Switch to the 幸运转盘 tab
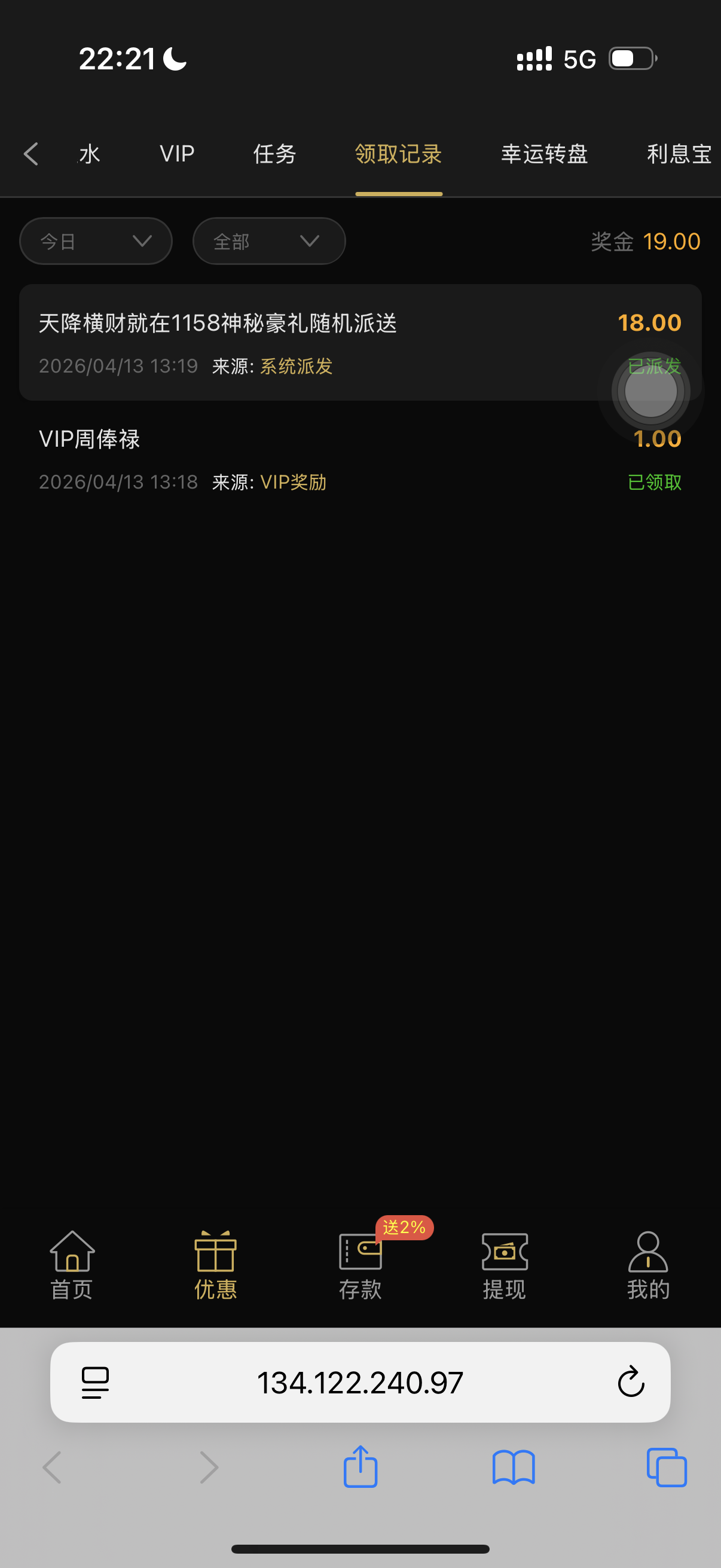 coord(544,154)
